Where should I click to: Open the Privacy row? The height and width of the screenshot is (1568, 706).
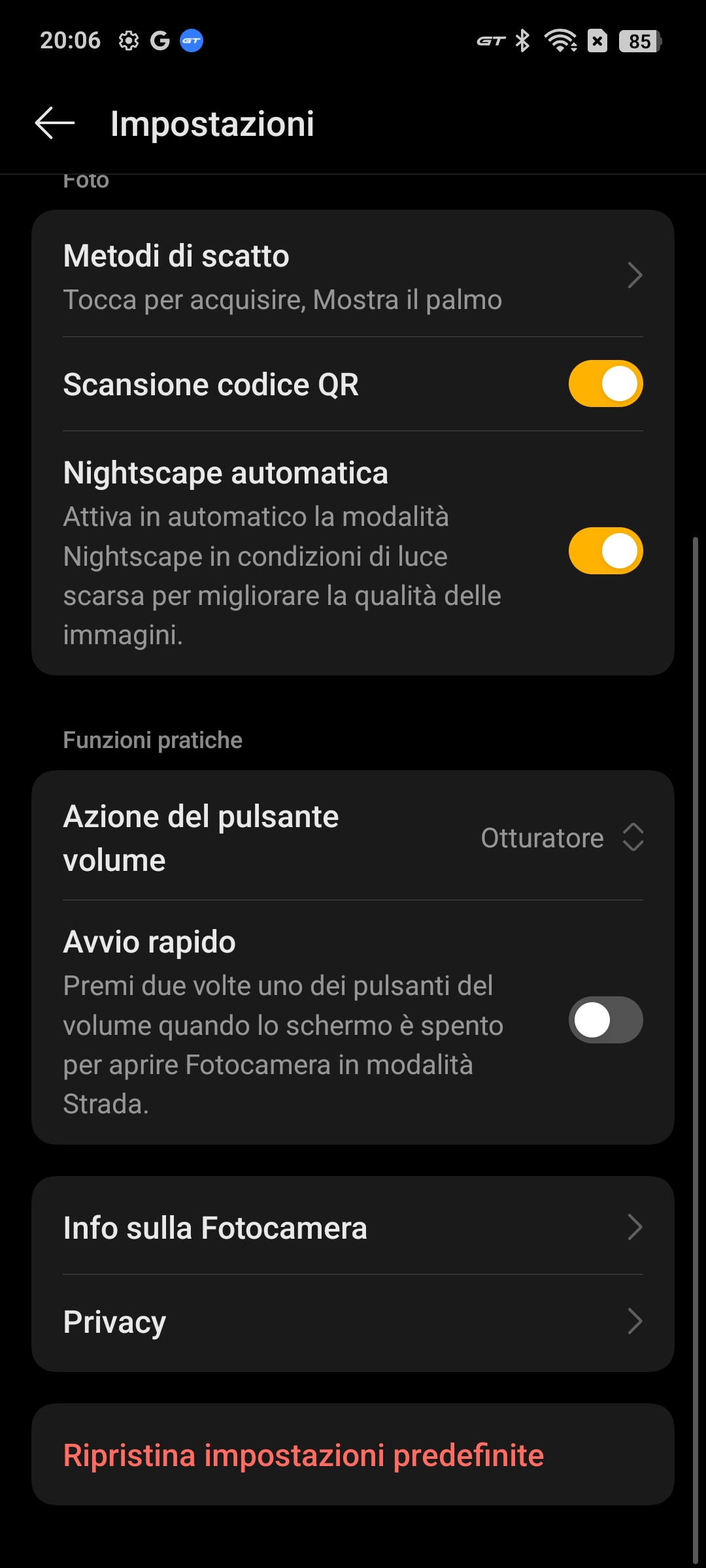click(353, 1322)
